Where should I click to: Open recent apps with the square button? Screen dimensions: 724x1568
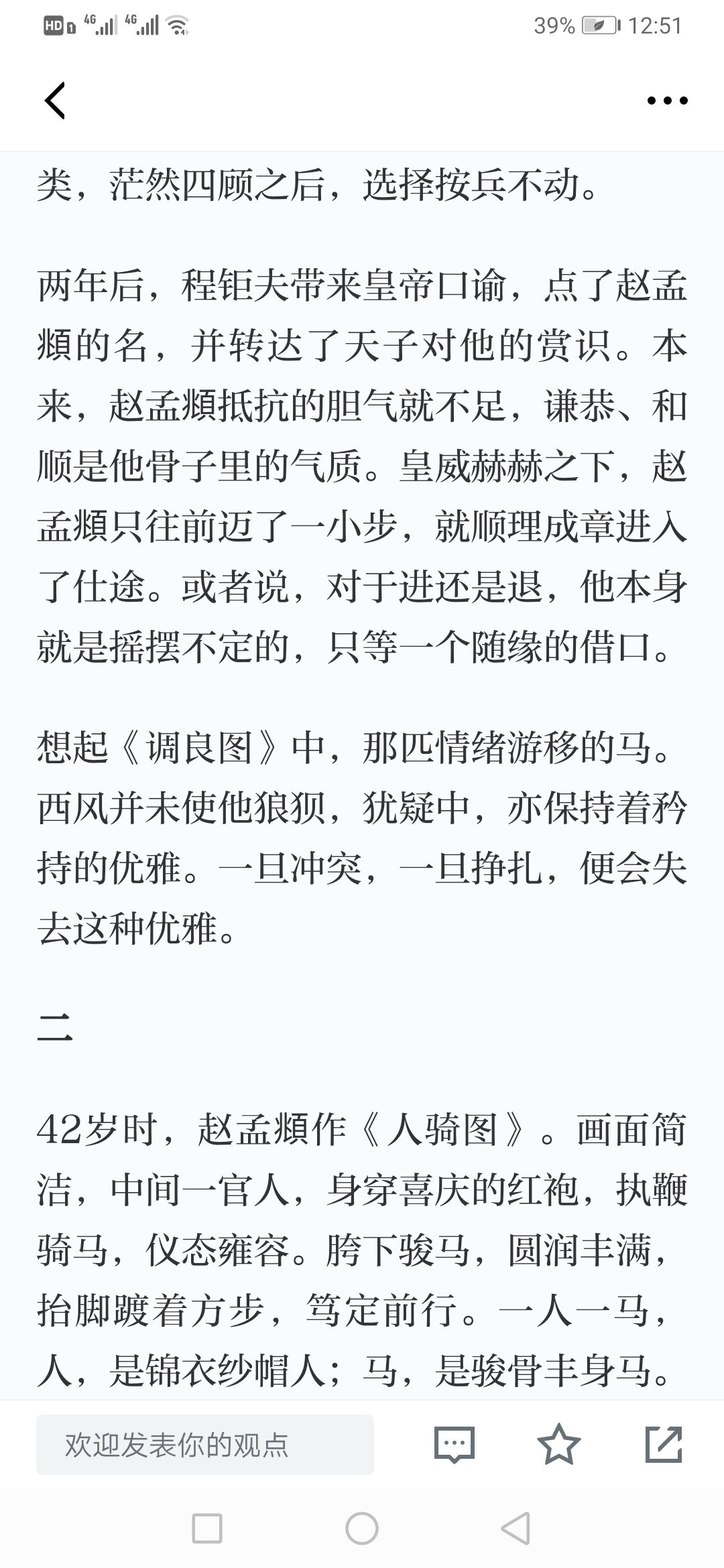207,1528
